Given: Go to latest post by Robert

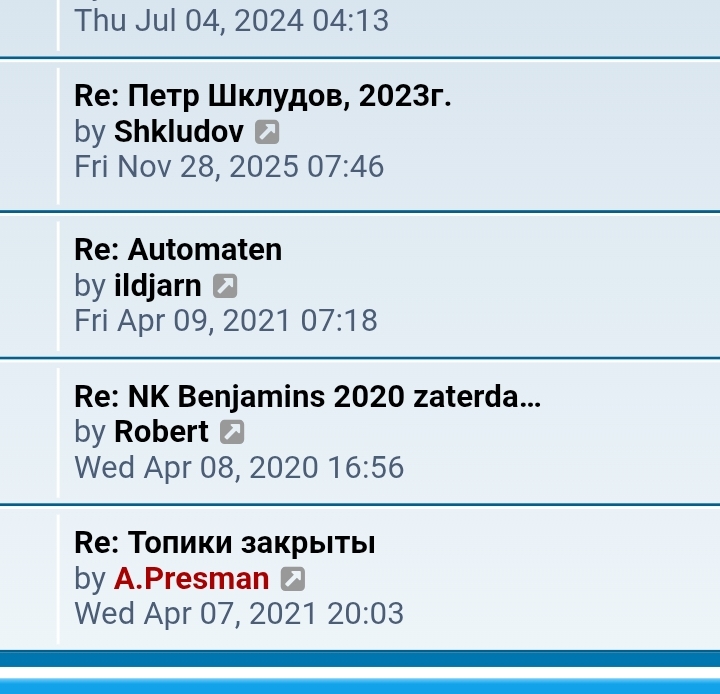Looking at the screenshot, I should click(232, 432).
